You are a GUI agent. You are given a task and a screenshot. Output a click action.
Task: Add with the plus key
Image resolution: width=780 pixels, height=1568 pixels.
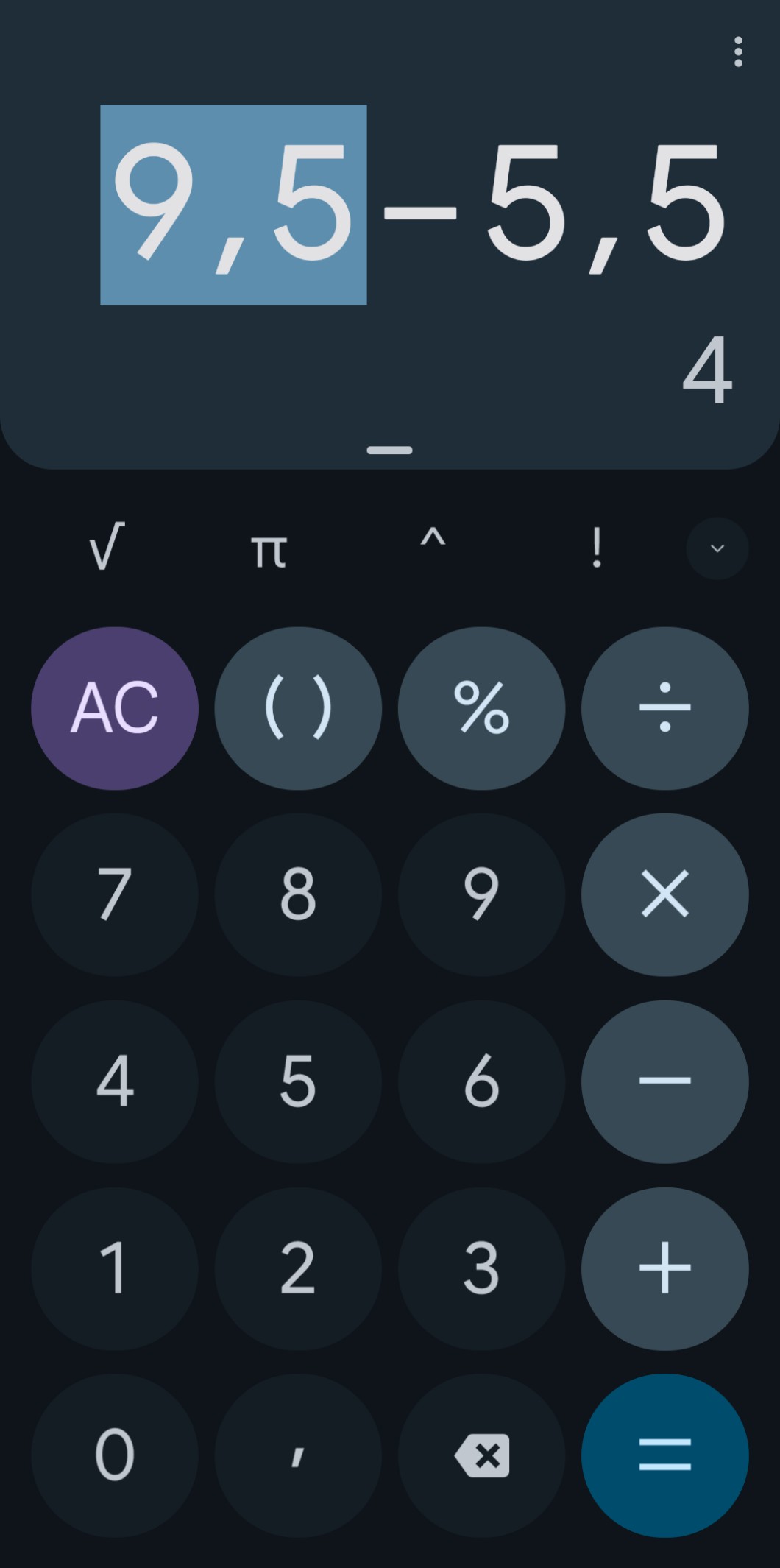[x=664, y=1268]
